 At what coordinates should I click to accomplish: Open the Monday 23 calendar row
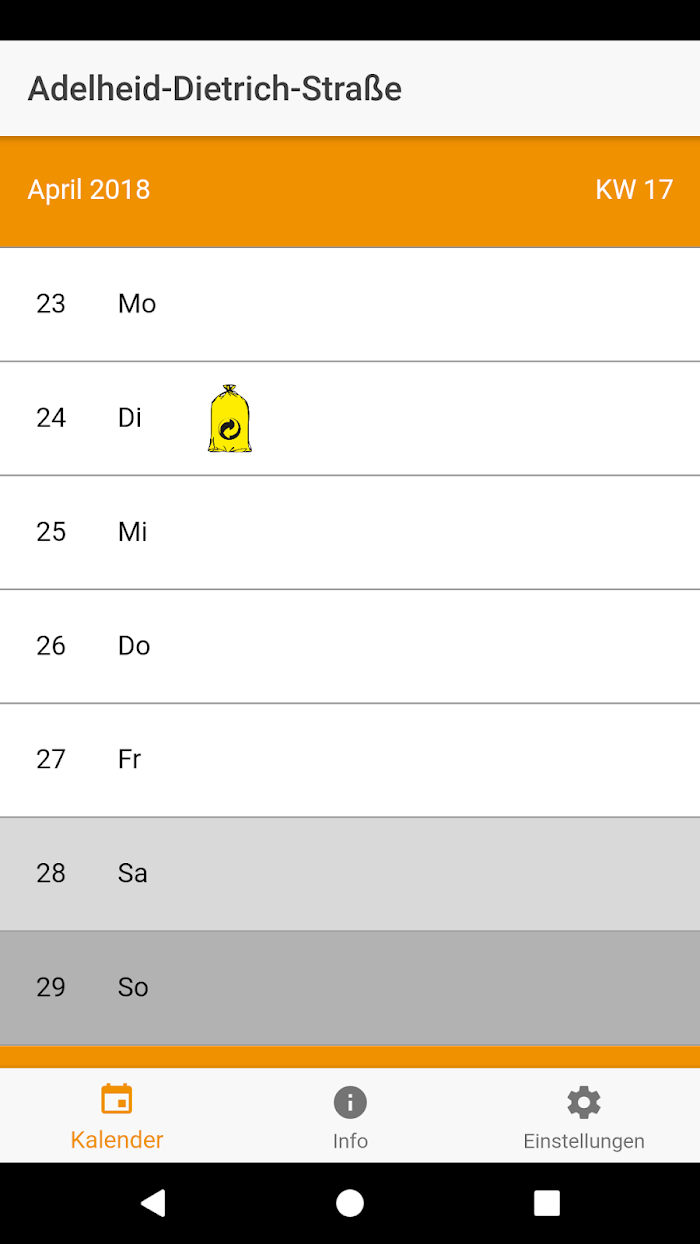coord(350,304)
